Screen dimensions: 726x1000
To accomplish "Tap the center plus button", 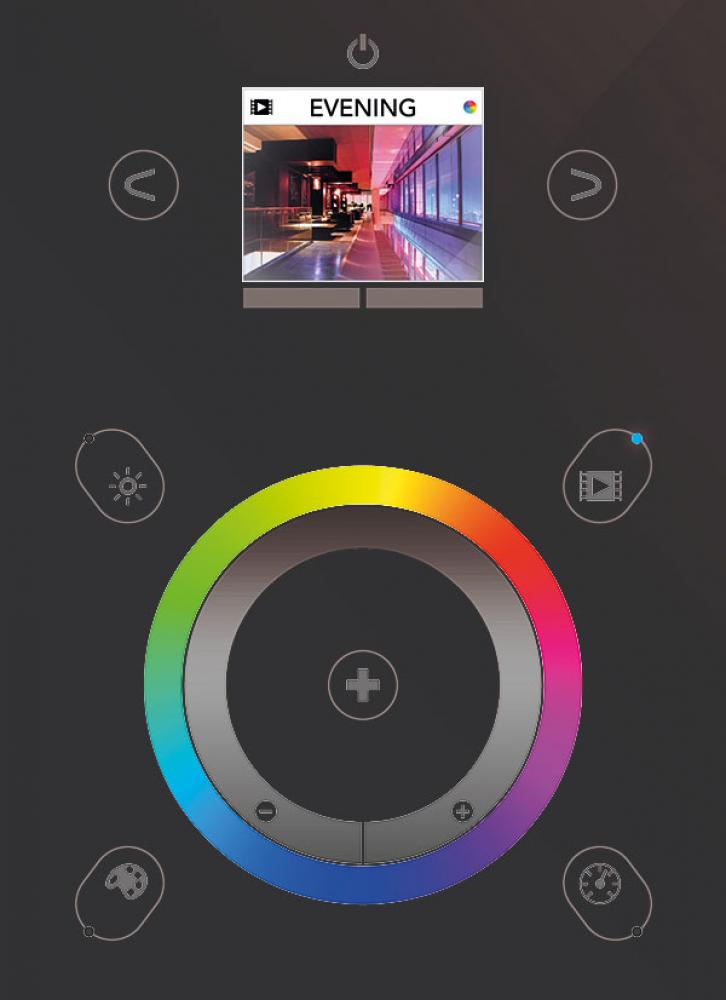I will pos(363,685).
